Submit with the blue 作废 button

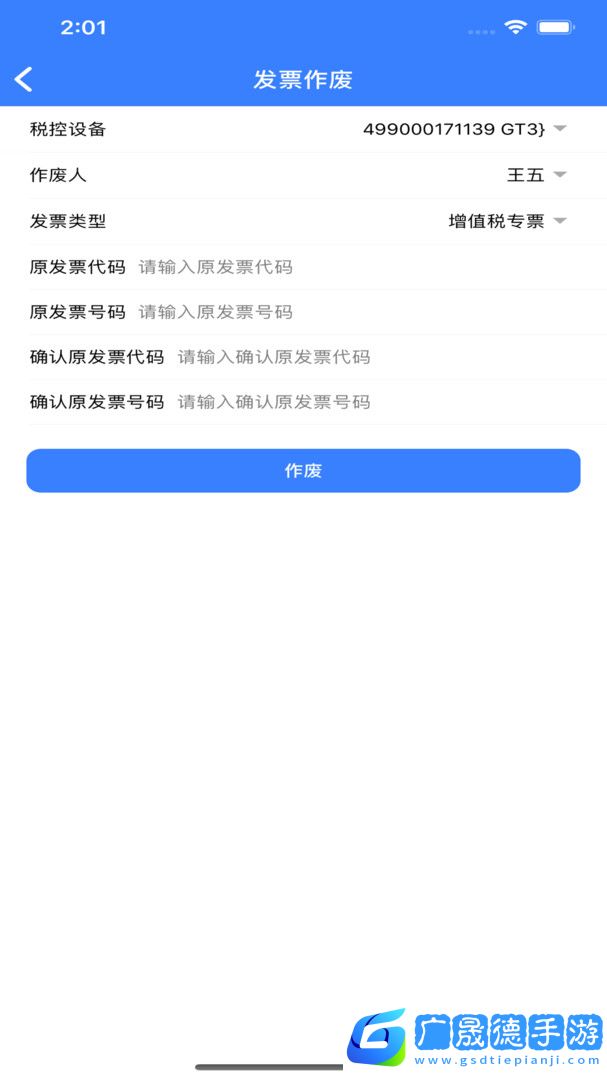(303, 471)
